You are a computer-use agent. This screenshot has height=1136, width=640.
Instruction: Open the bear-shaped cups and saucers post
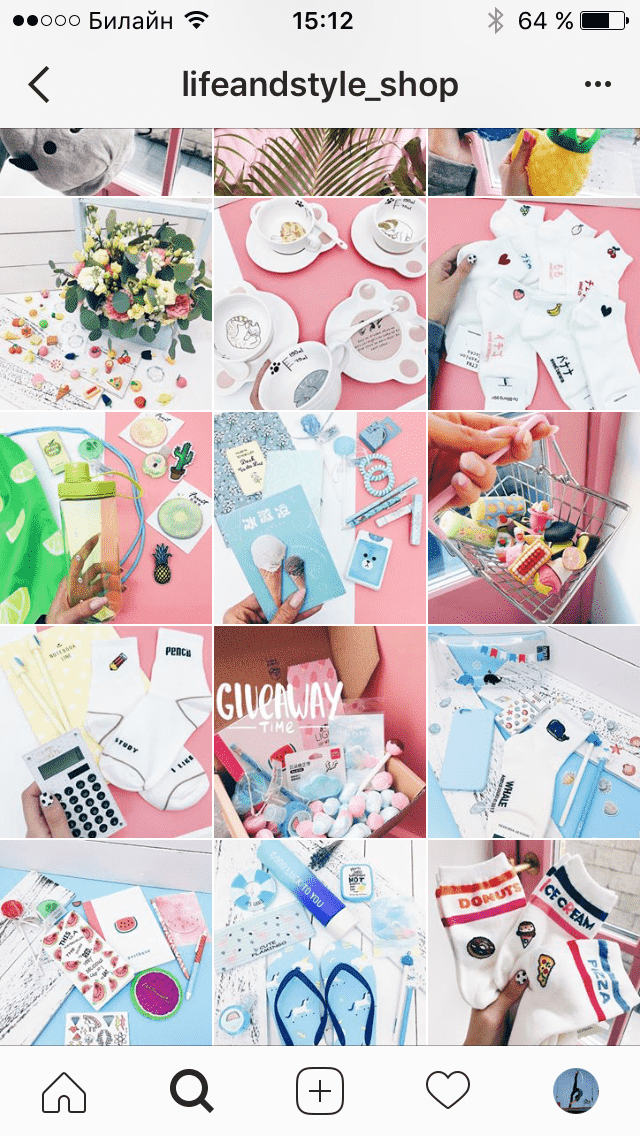click(x=320, y=304)
